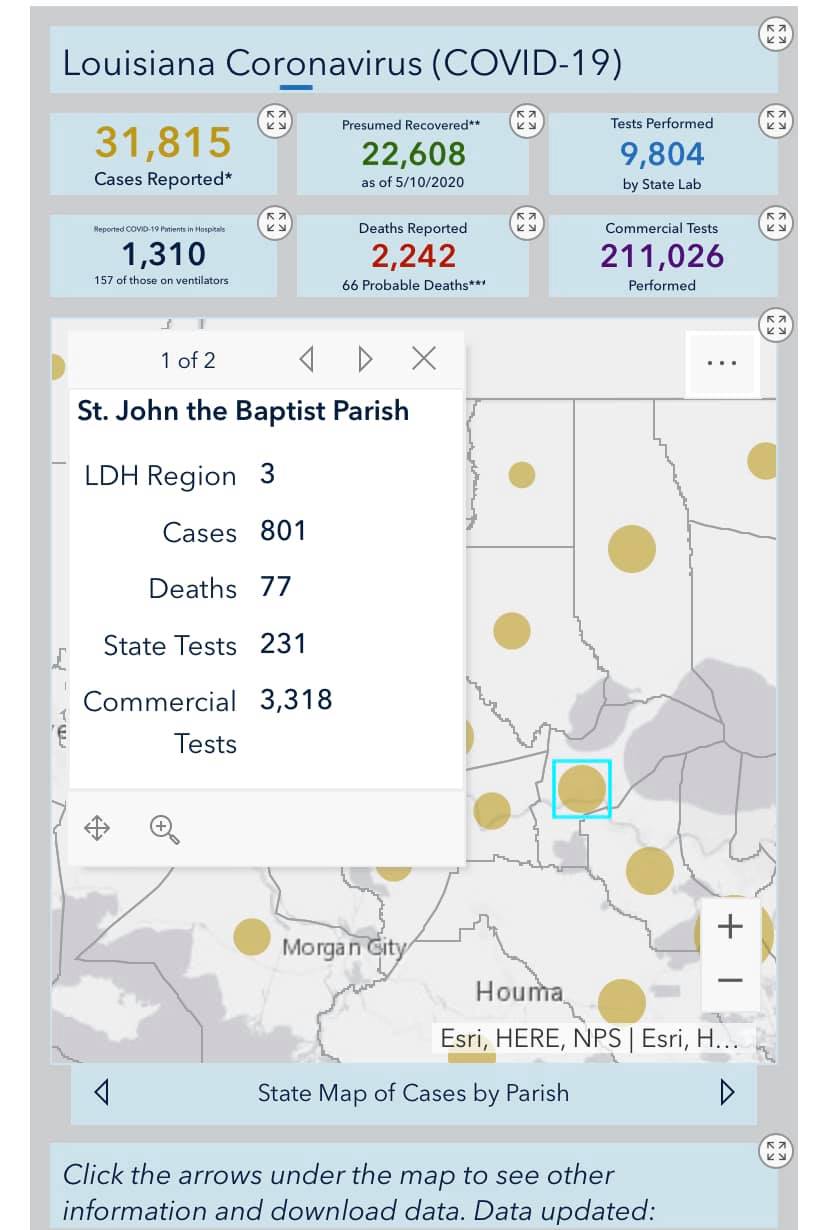Image resolution: width=828 pixels, height=1230 pixels.
Task: Show next panel after State Map
Action: point(727,1092)
